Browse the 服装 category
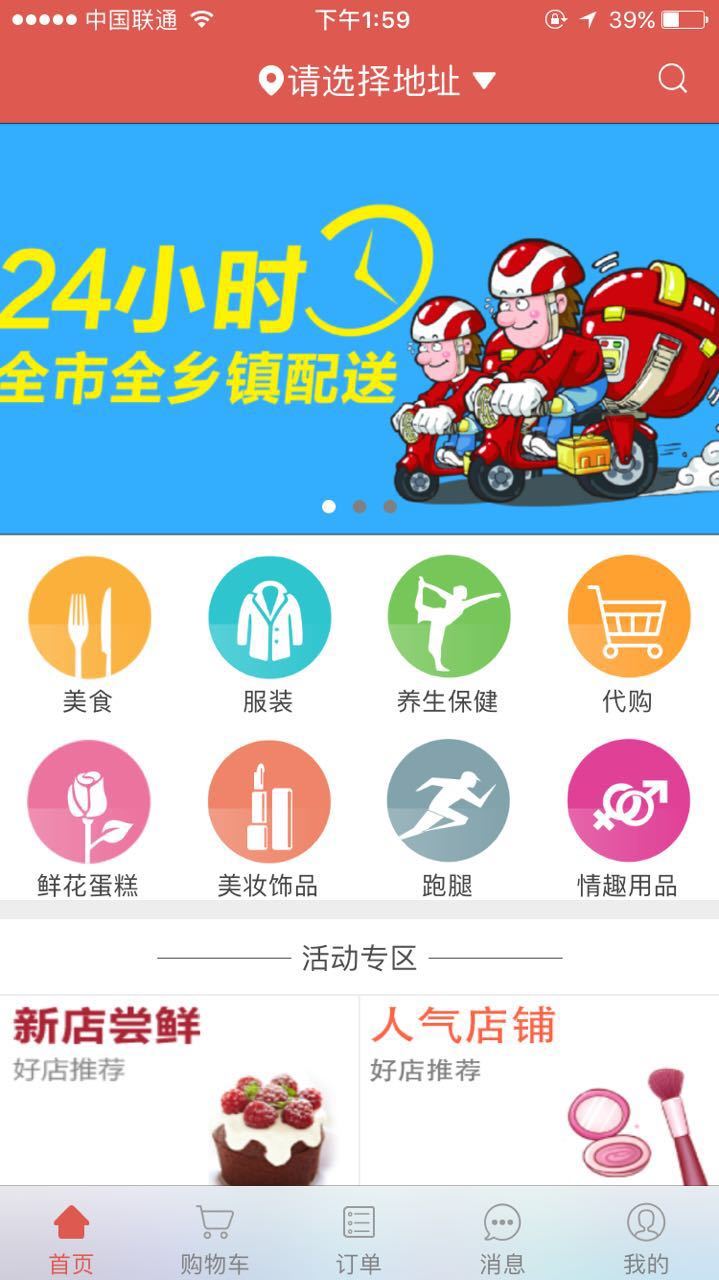Image resolution: width=719 pixels, height=1280 pixels. coord(268,635)
